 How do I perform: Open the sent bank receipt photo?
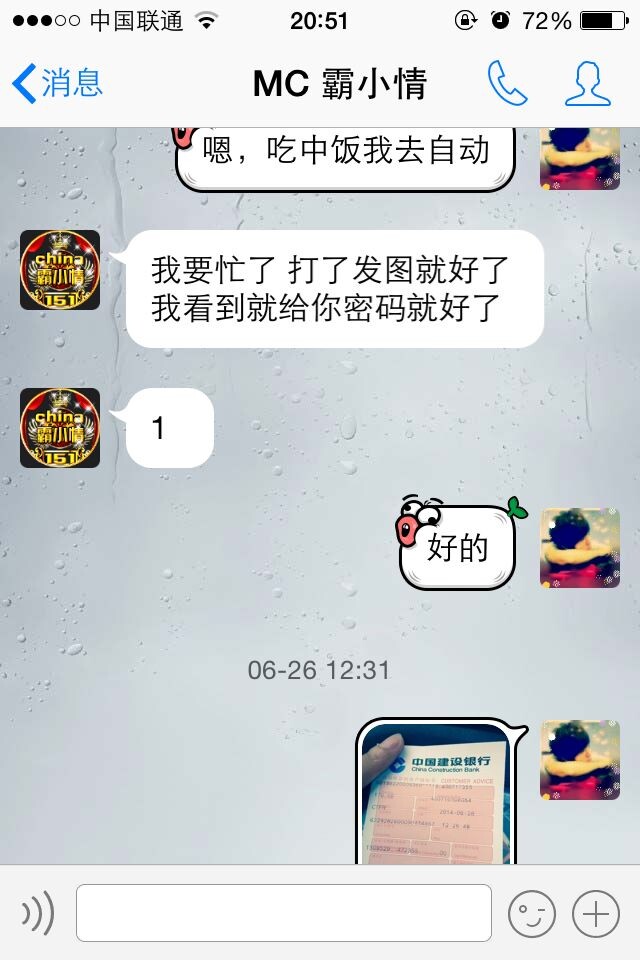[x=435, y=795]
